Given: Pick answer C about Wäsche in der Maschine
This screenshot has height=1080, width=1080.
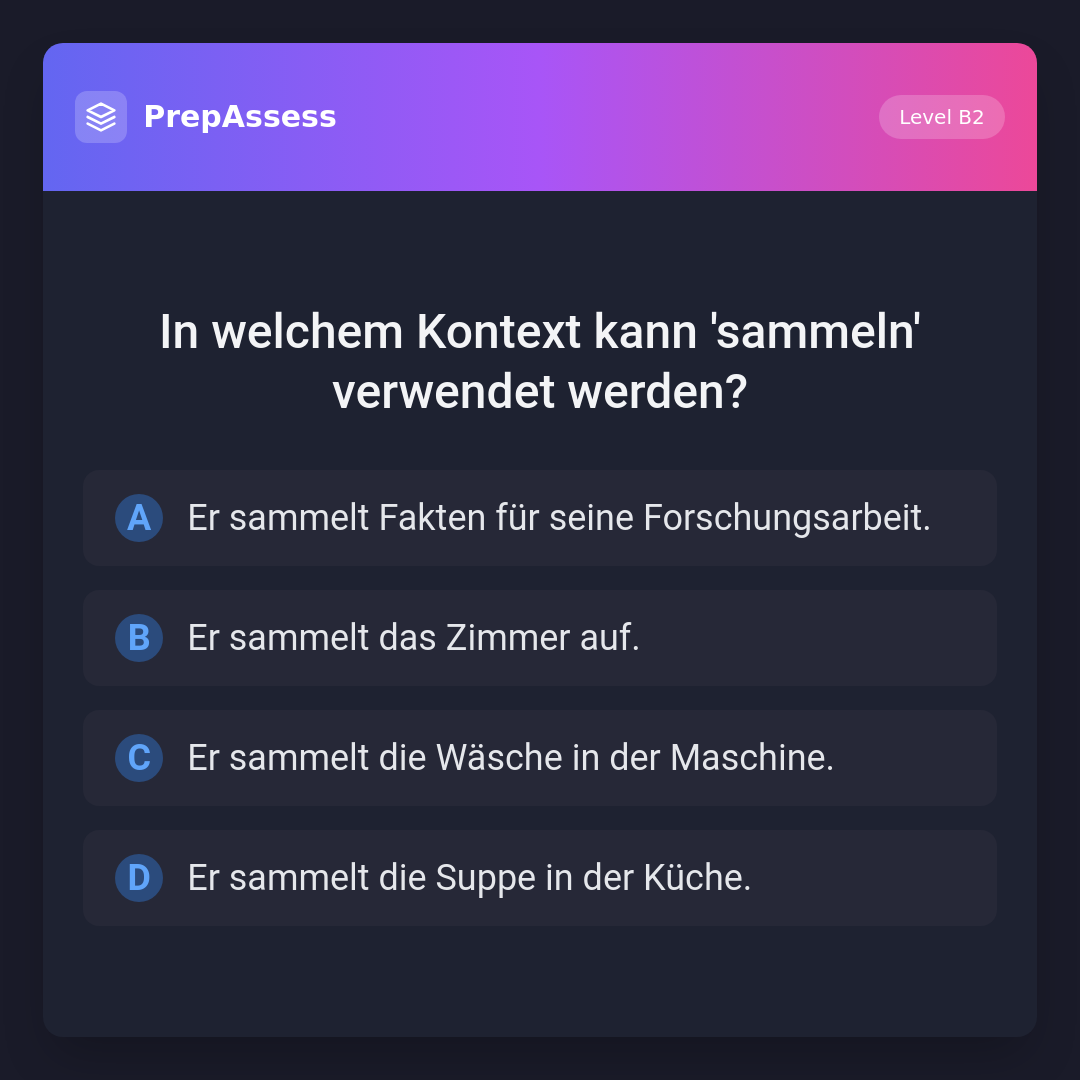Looking at the screenshot, I should [540, 758].
